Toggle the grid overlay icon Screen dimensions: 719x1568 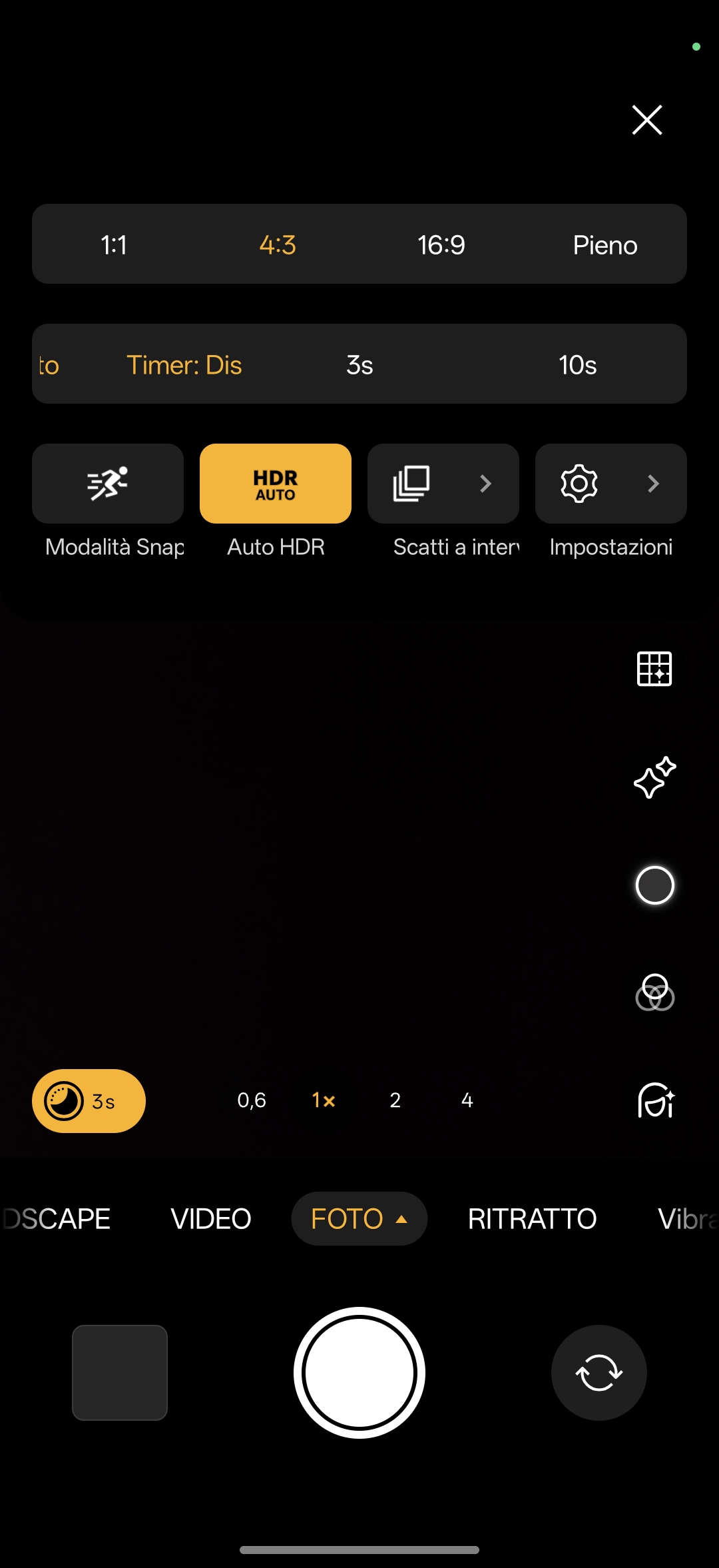pyautogui.click(x=654, y=668)
